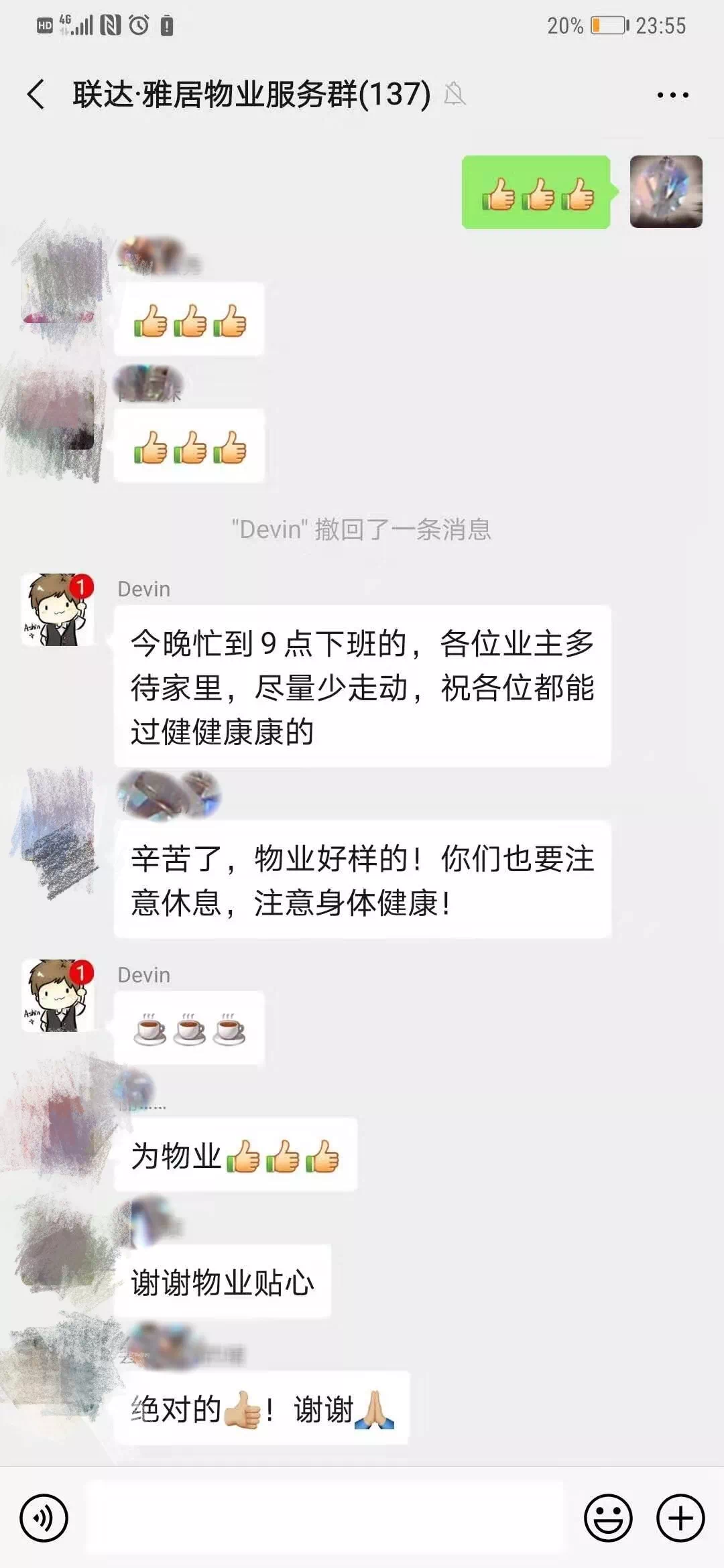
Task: Tap the message text input field
Action: pos(325,1518)
